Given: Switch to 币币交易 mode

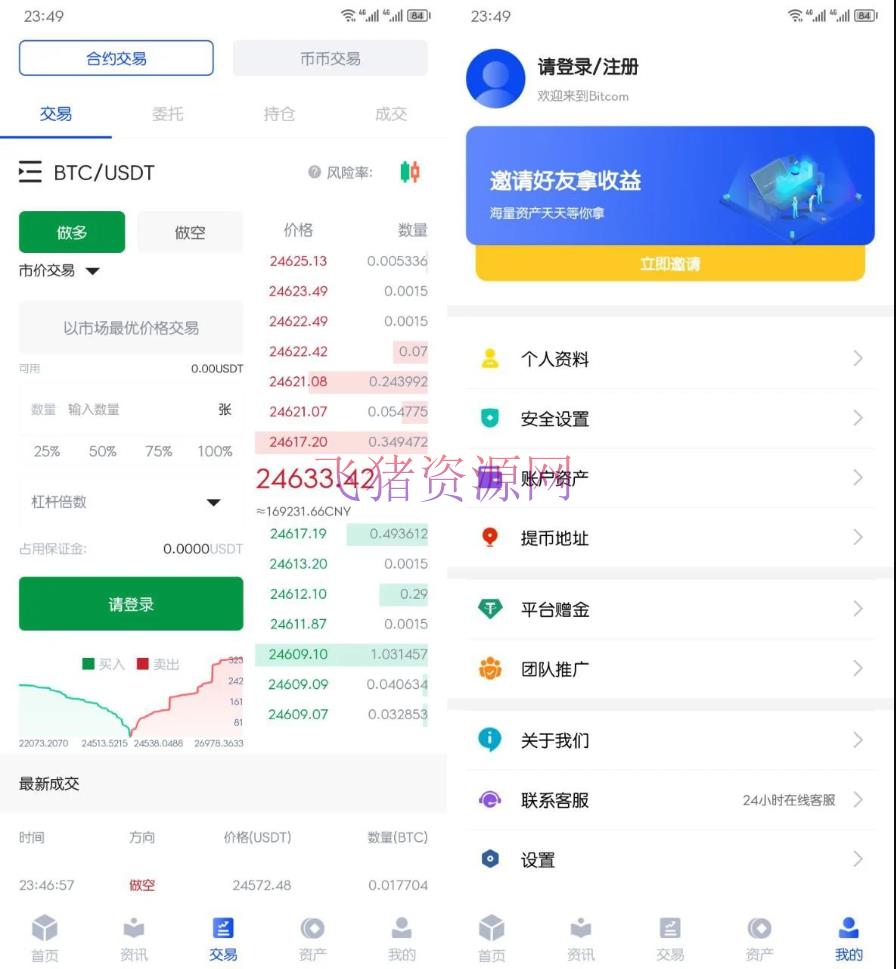Looking at the screenshot, I should 330,58.
